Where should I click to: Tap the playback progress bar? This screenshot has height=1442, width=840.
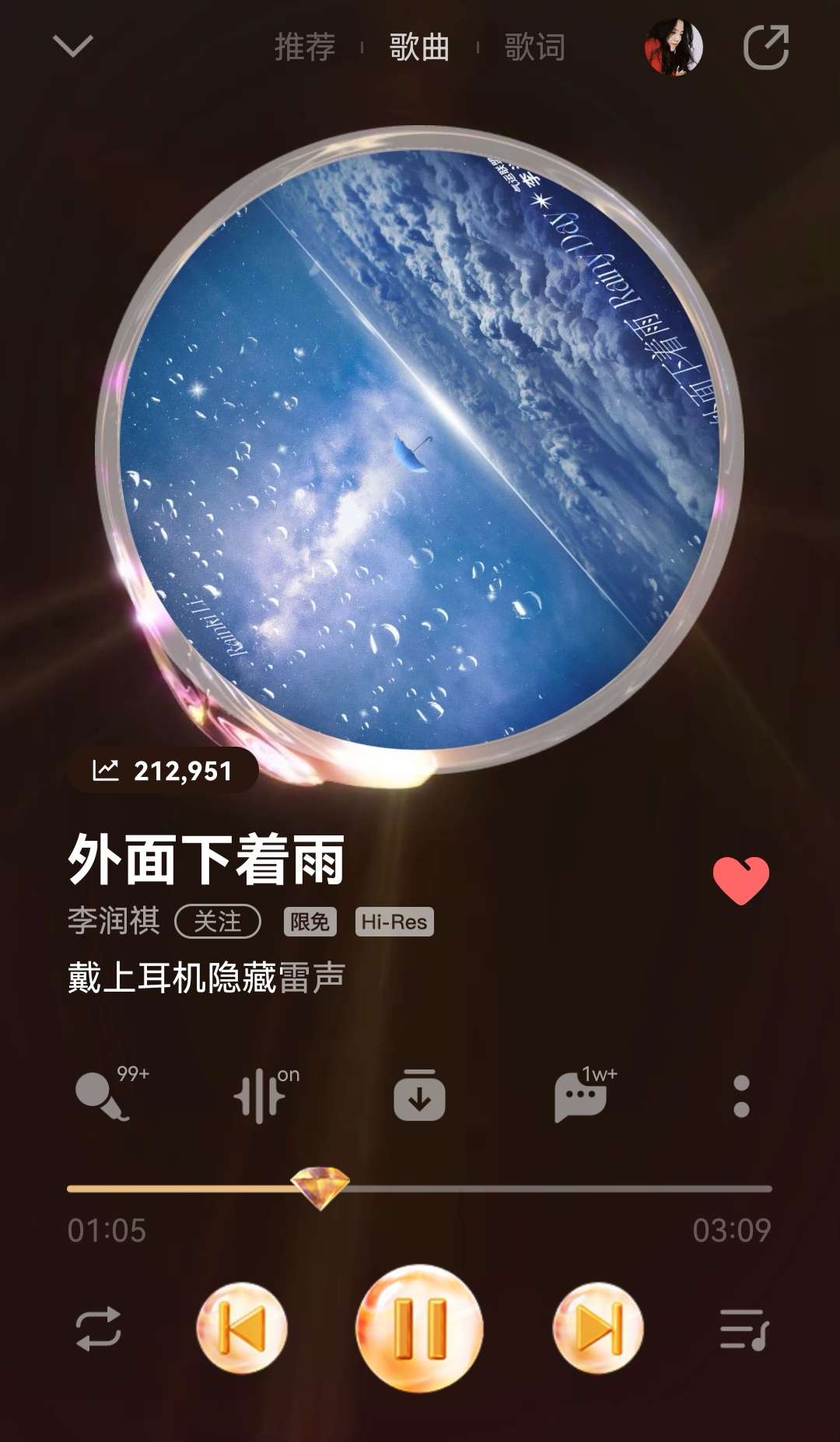point(419,1188)
